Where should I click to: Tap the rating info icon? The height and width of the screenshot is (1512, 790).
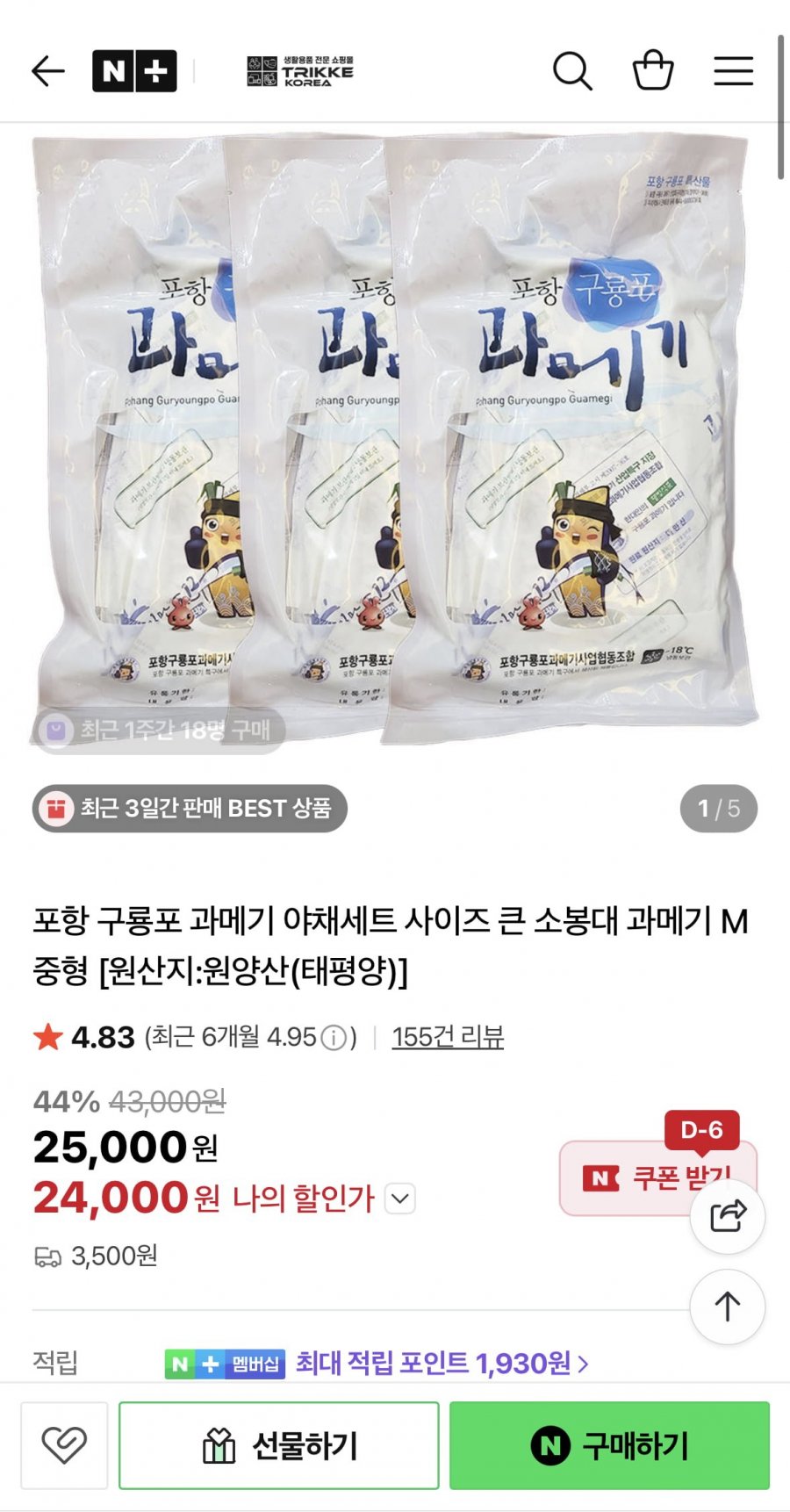[334, 1038]
